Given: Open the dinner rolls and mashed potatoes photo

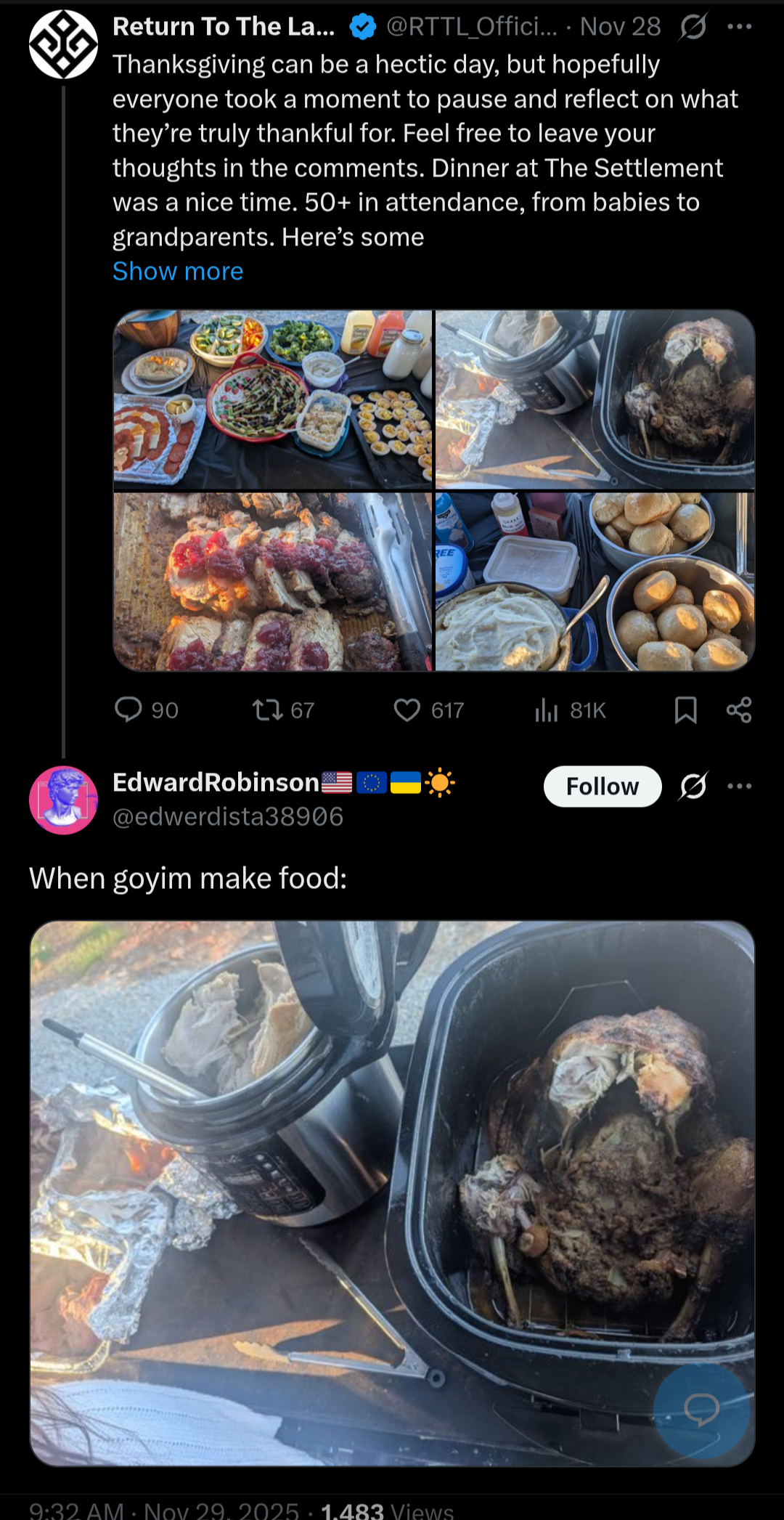Looking at the screenshot, I should 595,582.
